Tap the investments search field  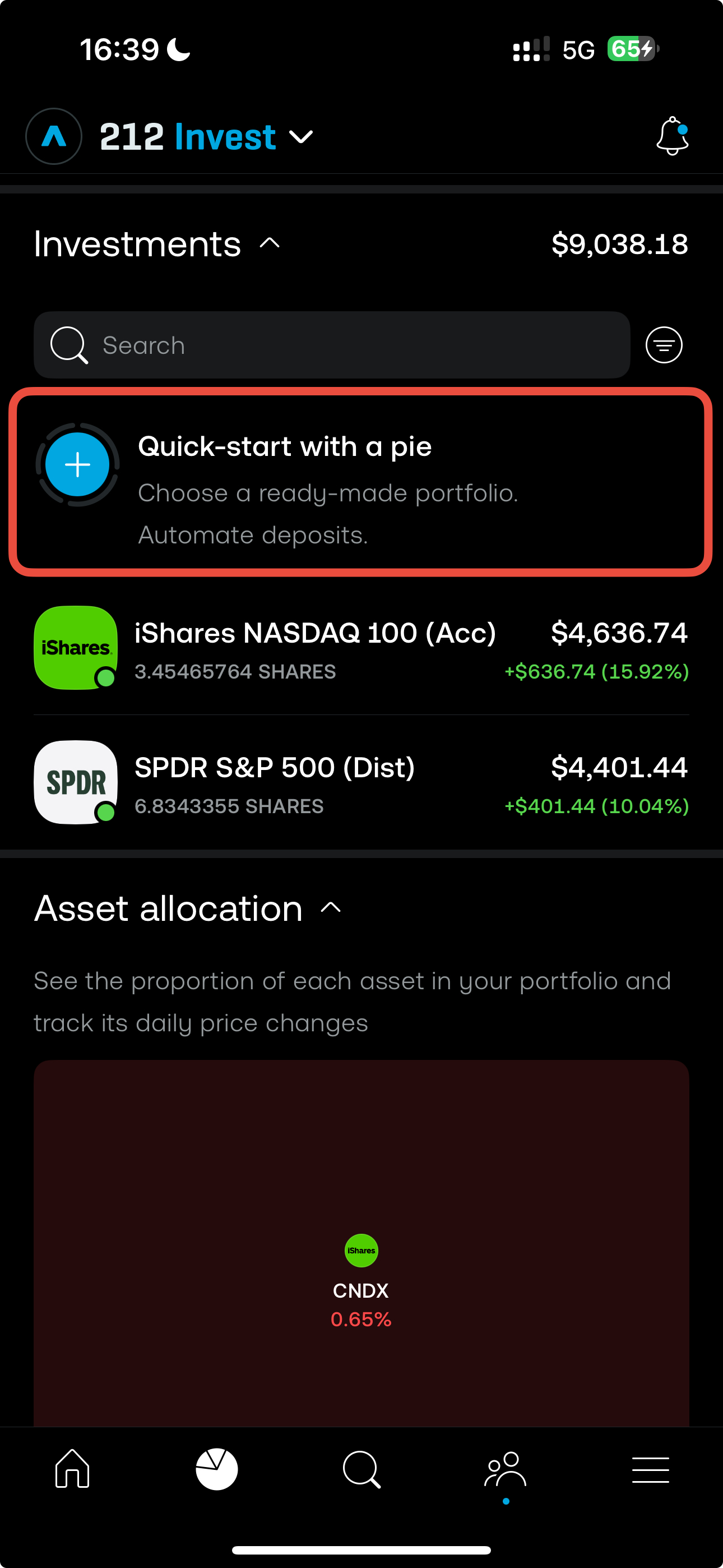[332, 345]
